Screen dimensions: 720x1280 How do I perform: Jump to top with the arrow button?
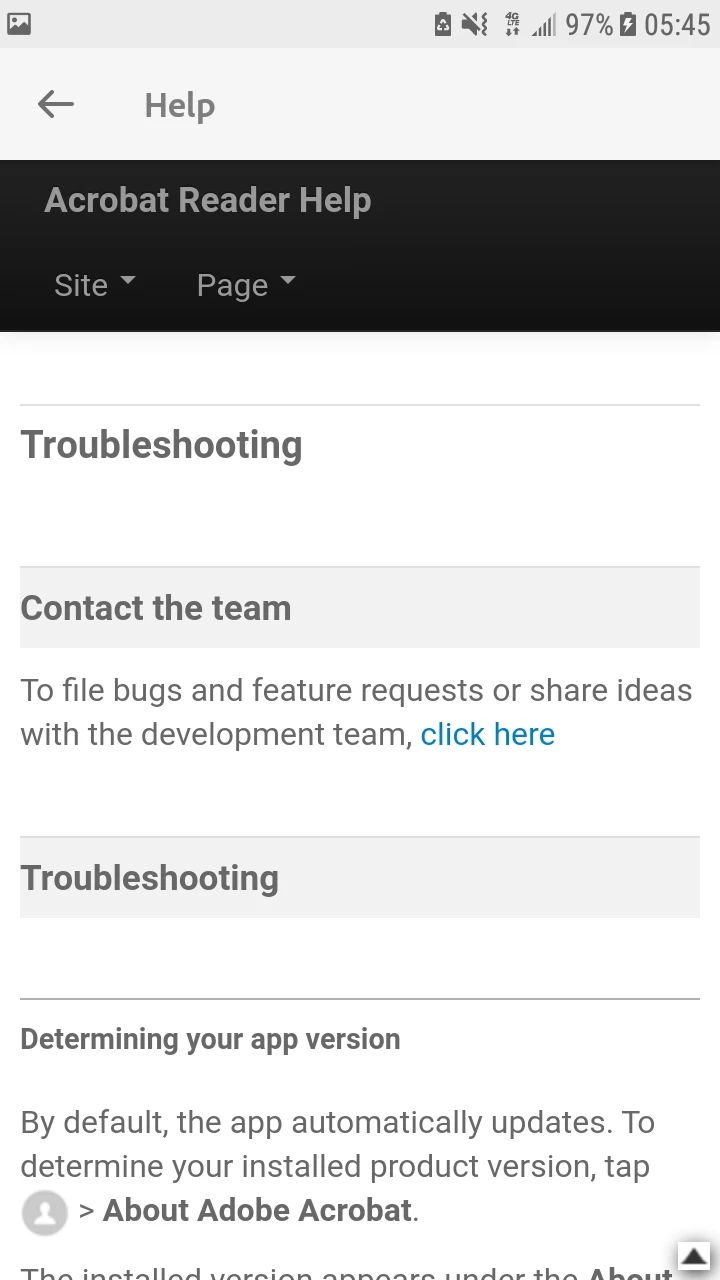pos(694,1256)
